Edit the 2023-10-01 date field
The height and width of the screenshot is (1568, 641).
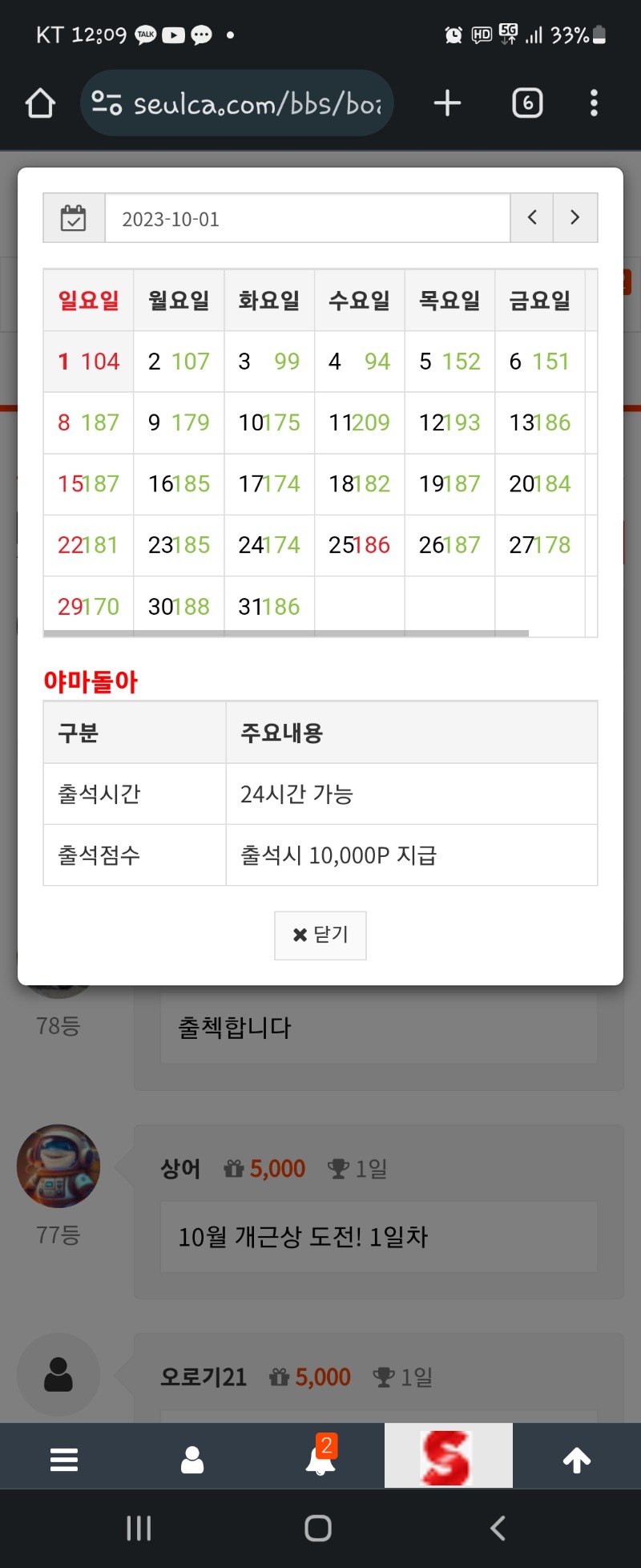(308, 218)
